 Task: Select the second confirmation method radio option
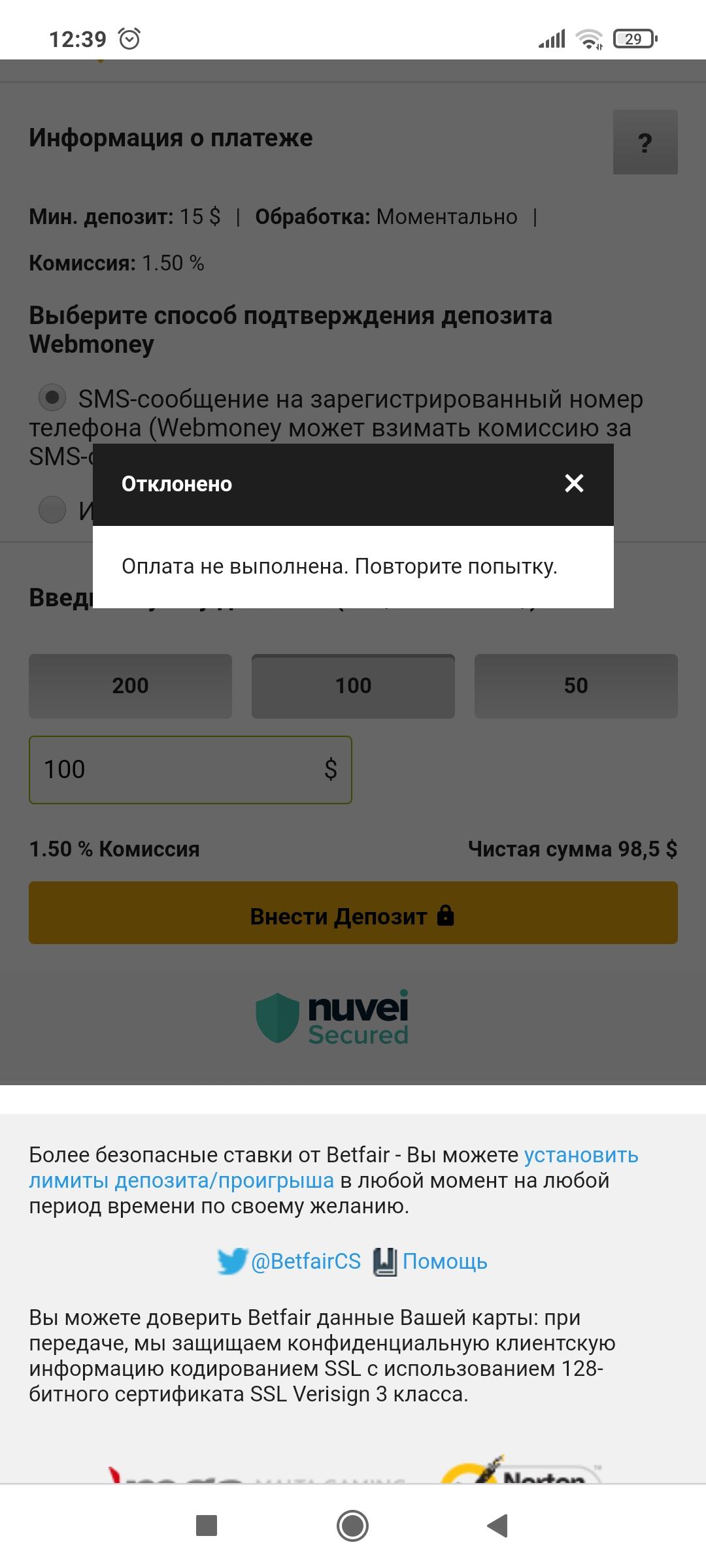click(x=52, y=510)
